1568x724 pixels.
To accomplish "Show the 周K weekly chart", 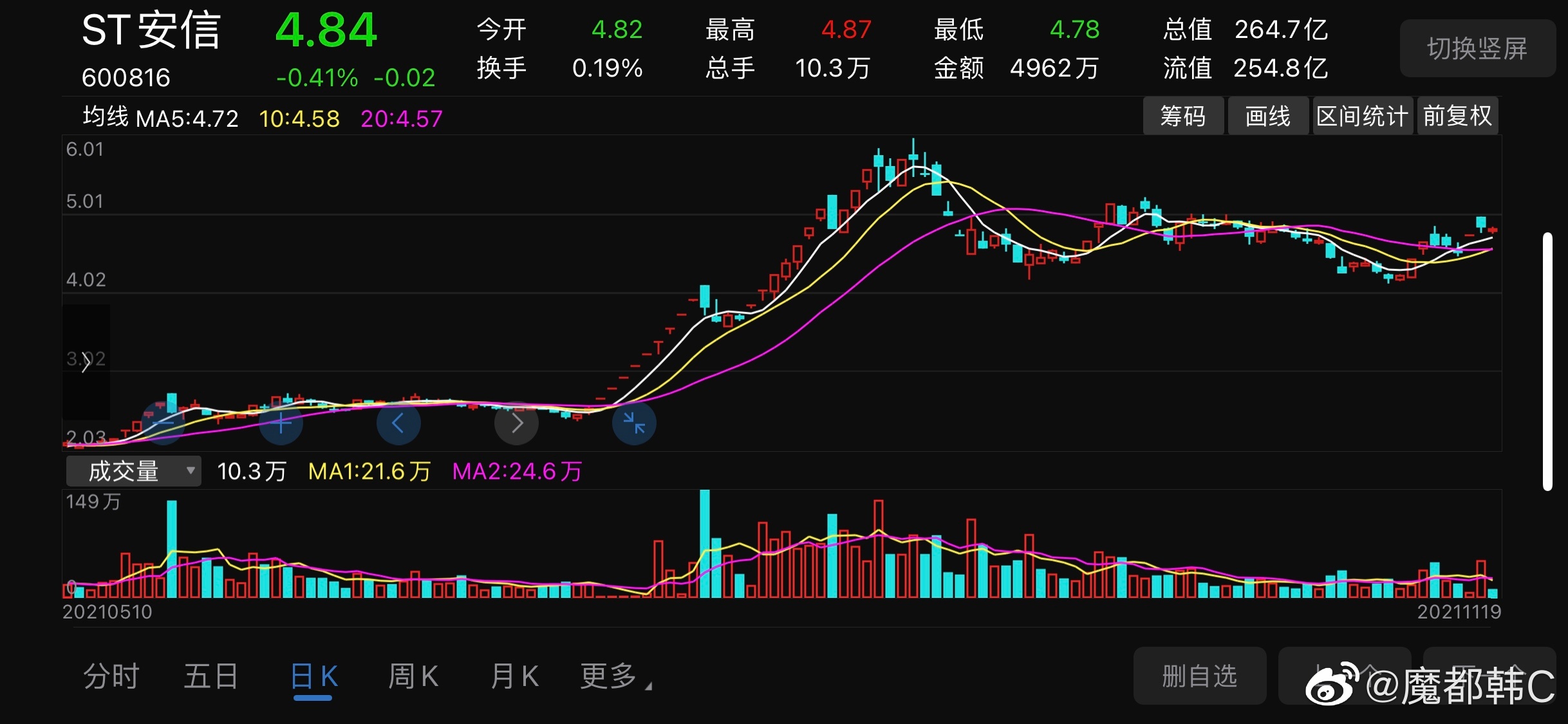I will 413,676.
